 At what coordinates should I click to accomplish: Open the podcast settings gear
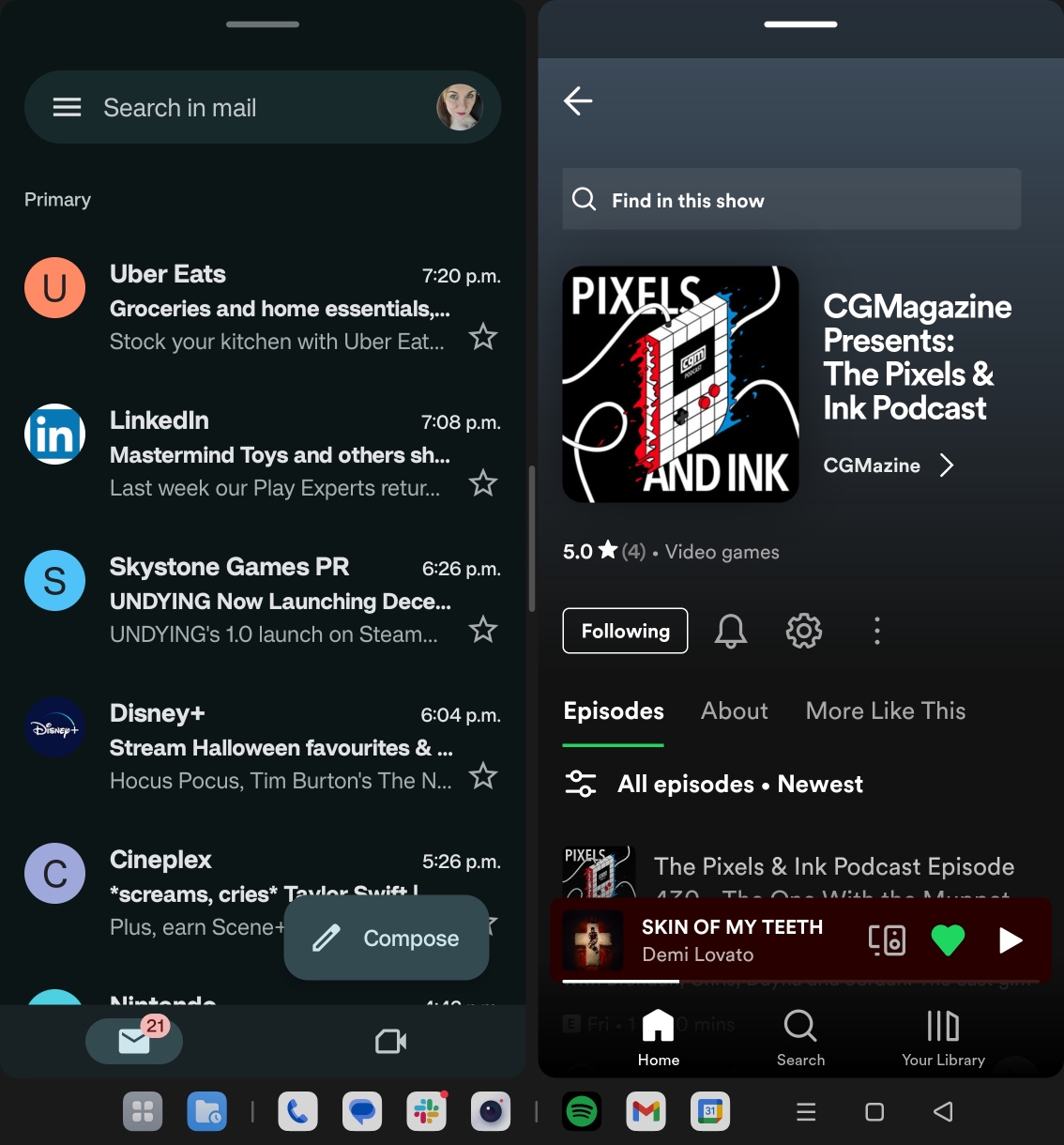pyautogui.click(x=804, y=631)
